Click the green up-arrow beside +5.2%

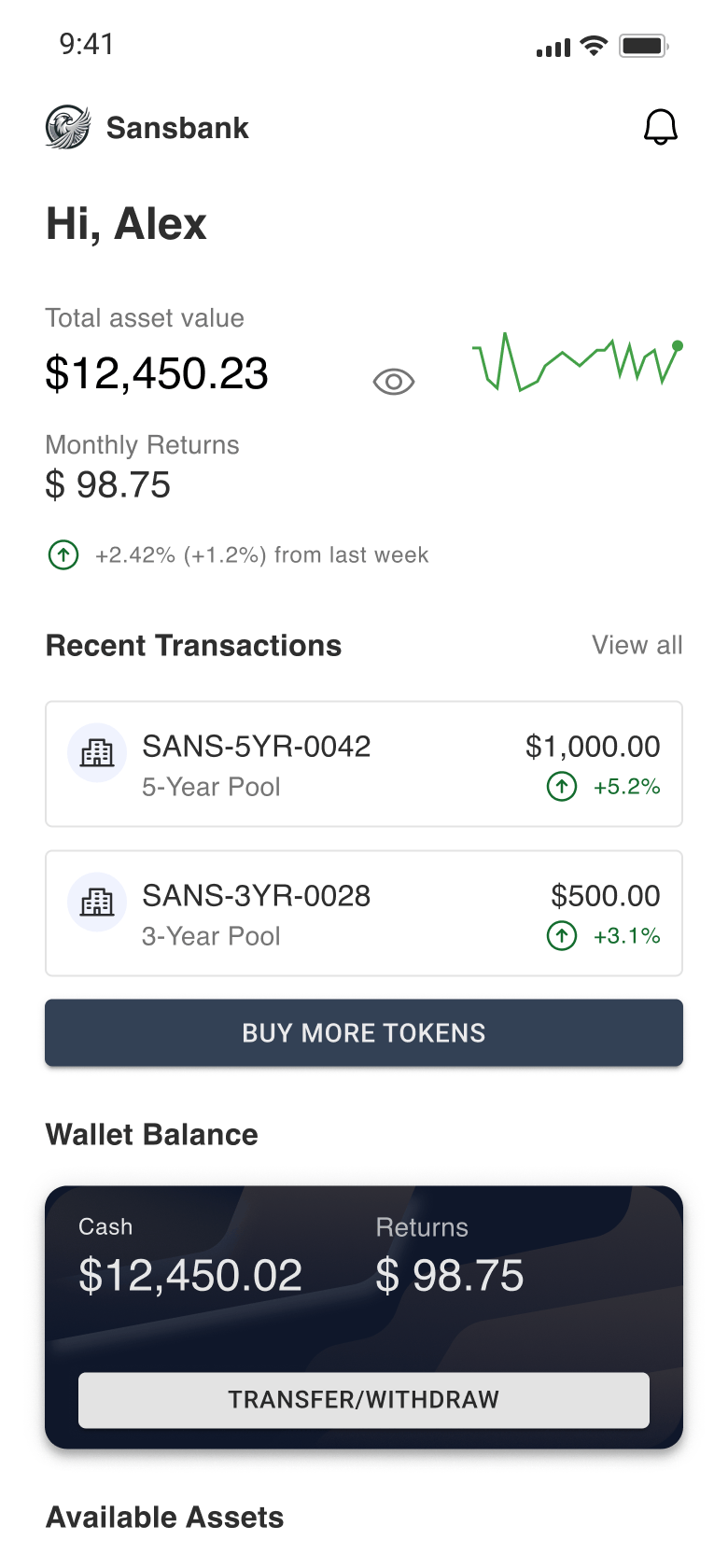(x=561, y=787)
